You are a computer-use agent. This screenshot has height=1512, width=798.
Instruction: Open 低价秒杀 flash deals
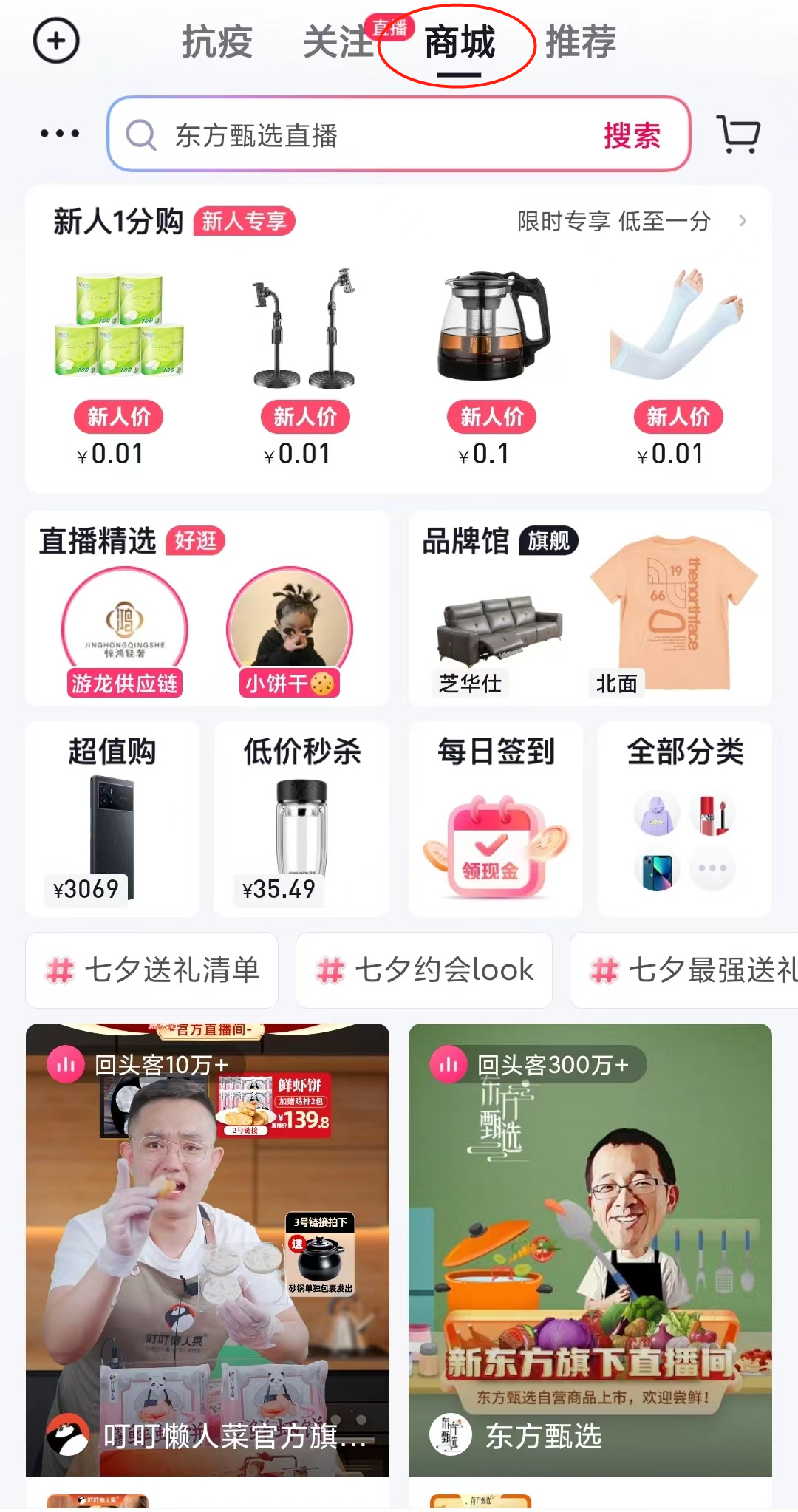click(x=301, y=819)
